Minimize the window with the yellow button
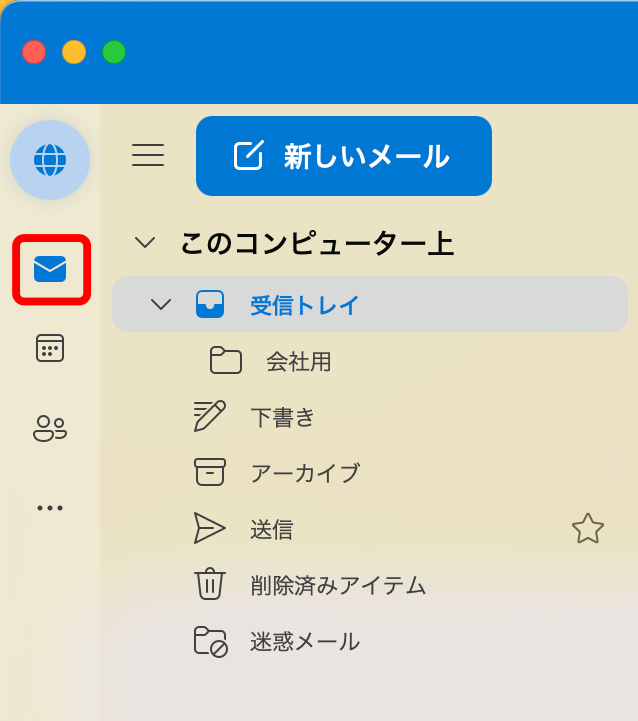The height and width of the screenshot is (721, 638). 74,52
